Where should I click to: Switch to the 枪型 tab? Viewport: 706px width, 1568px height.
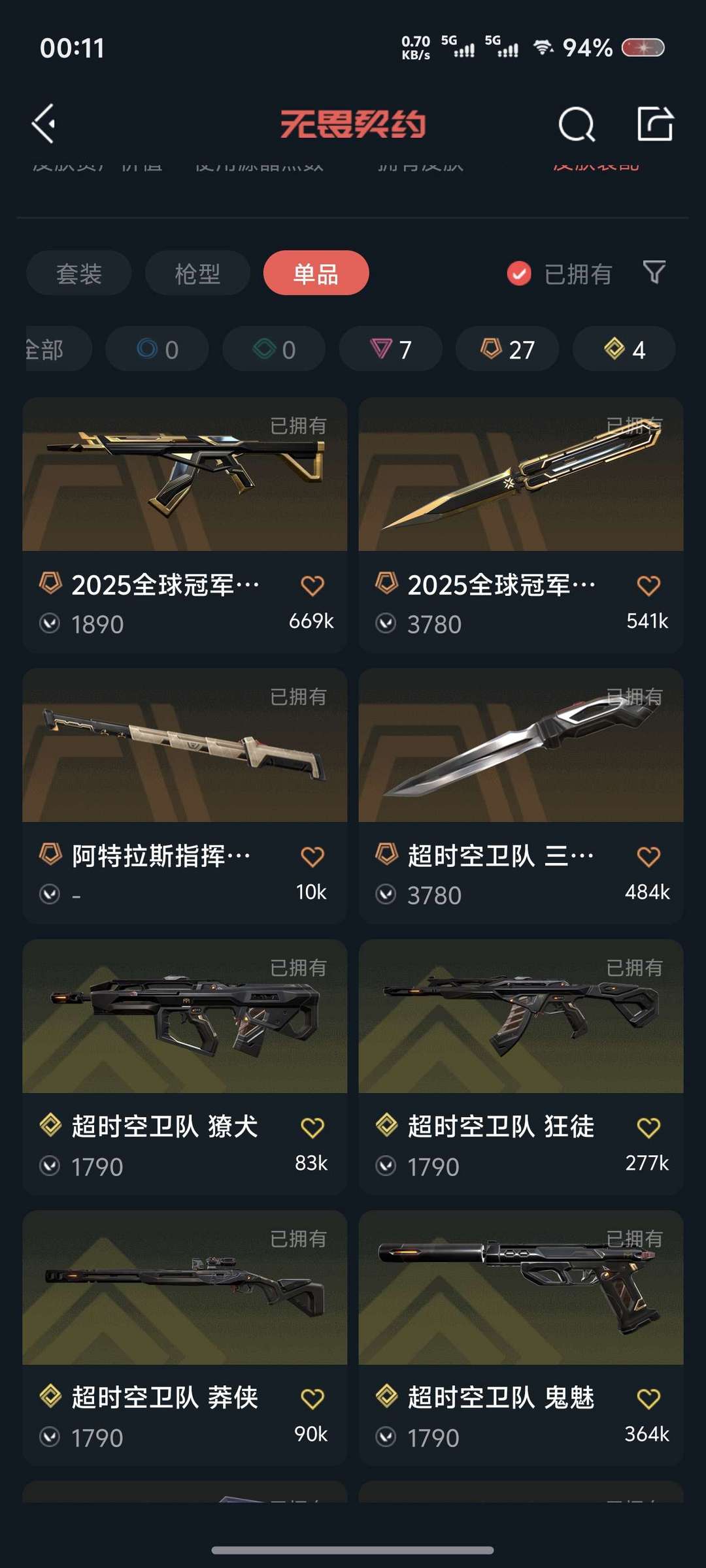(x=197, y=273)
